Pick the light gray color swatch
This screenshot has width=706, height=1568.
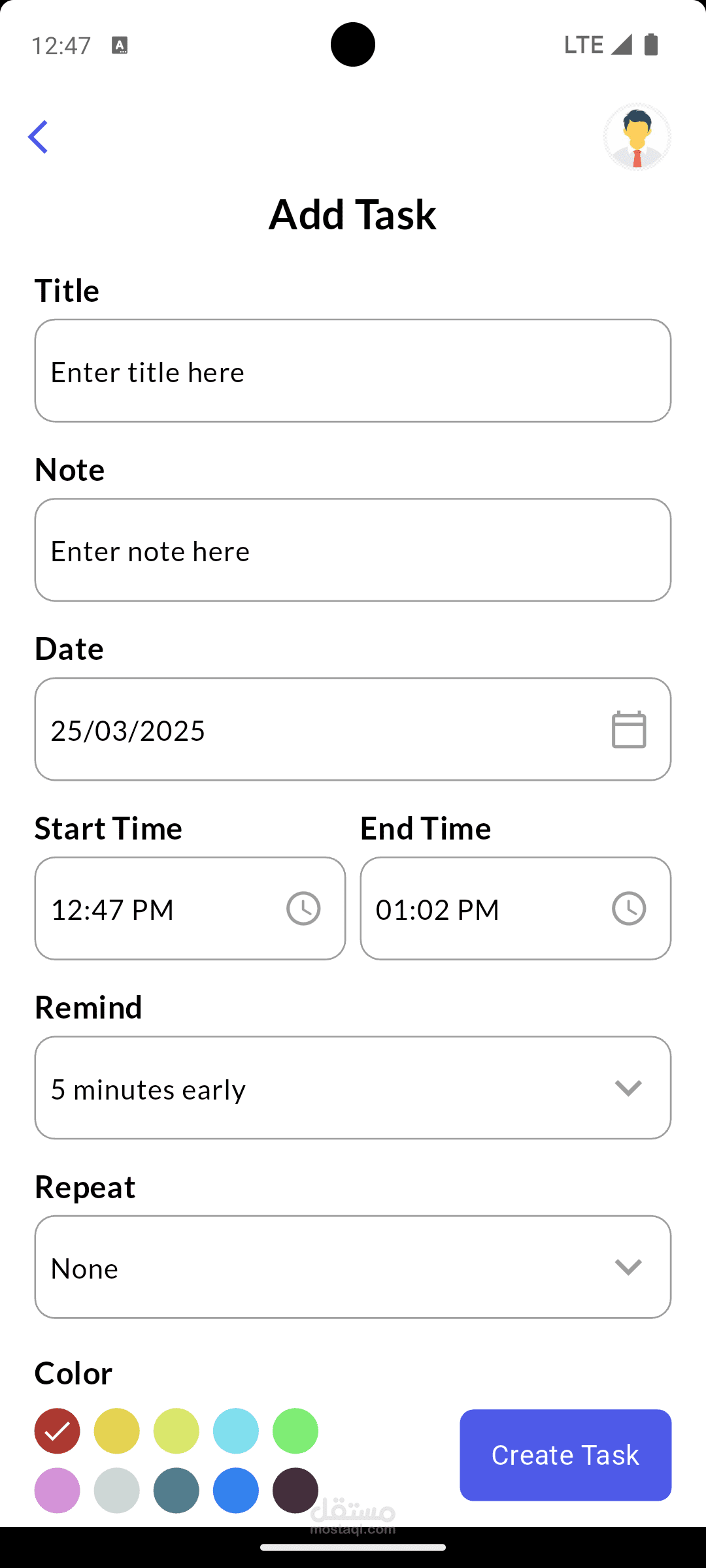117,1491
